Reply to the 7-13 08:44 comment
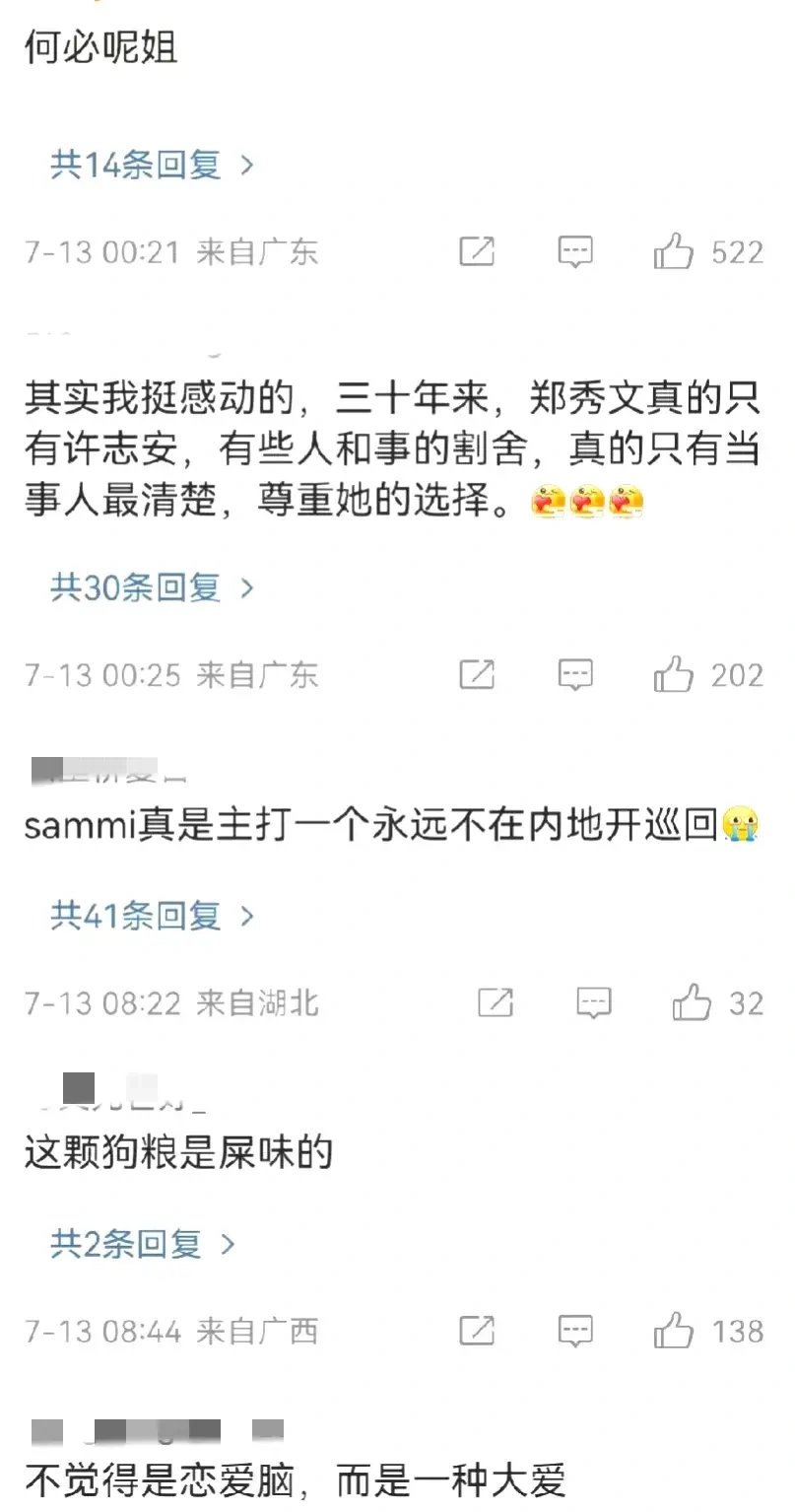Screen dimensions: 795x1512 click(575, 1332)
